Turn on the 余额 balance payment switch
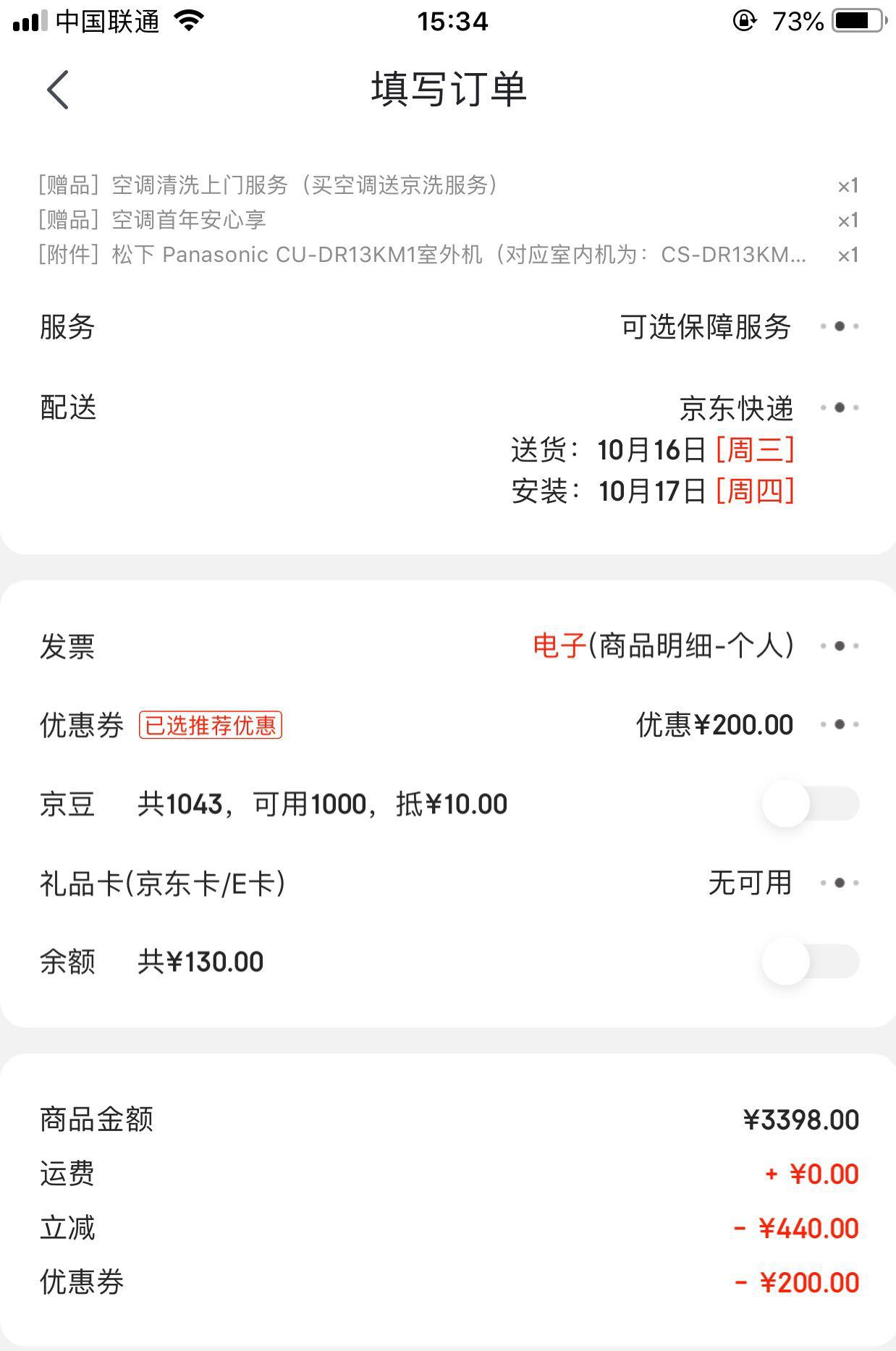896x1351 pixels. point(811,960)
